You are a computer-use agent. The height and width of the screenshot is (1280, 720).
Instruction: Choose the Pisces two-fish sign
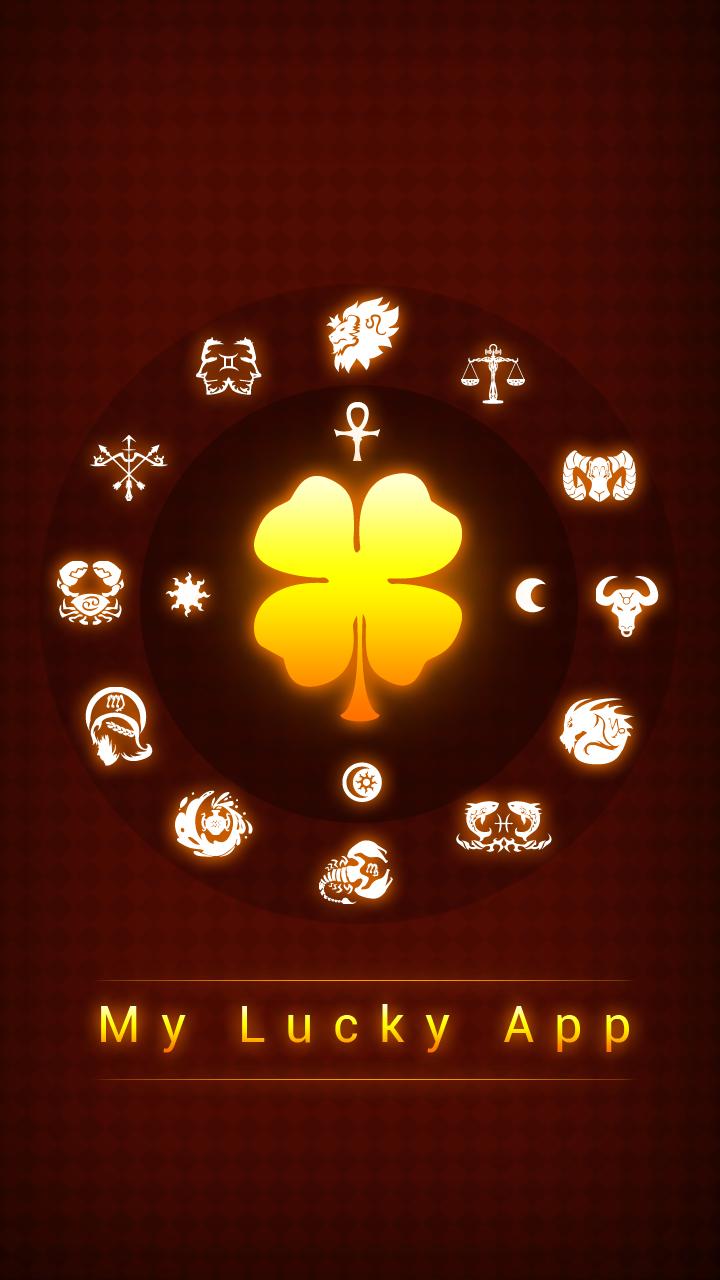click(x=504, y=826)
